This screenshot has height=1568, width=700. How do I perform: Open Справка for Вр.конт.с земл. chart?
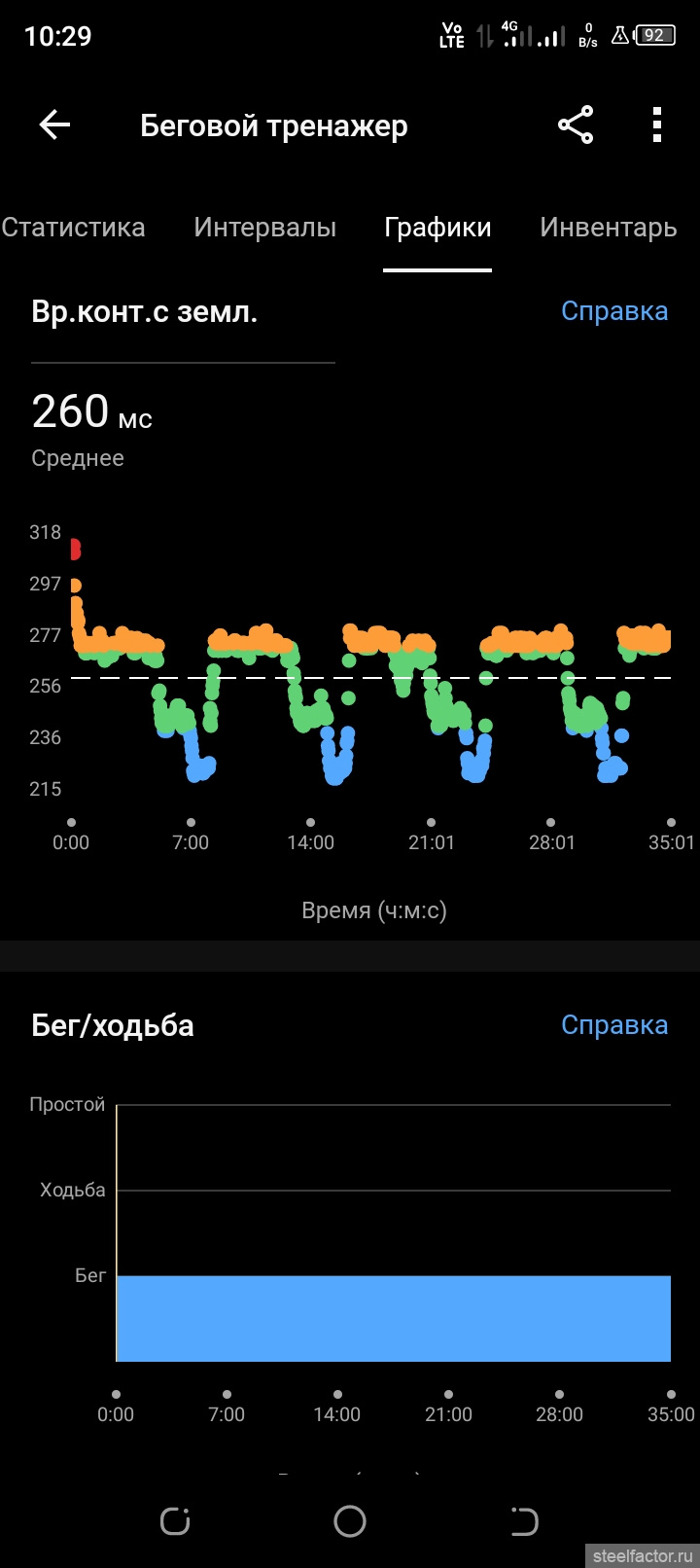click(614, 311)
